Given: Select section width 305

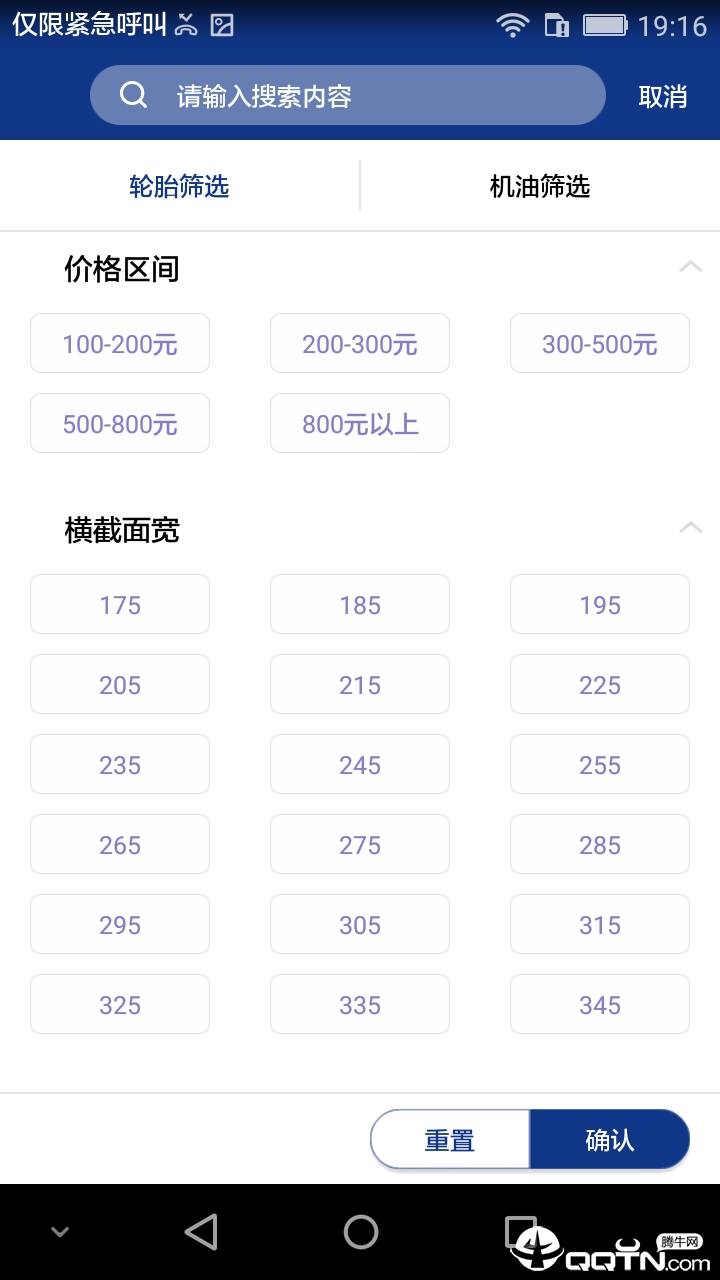Looking at the screenshot, I should [360, 925].
